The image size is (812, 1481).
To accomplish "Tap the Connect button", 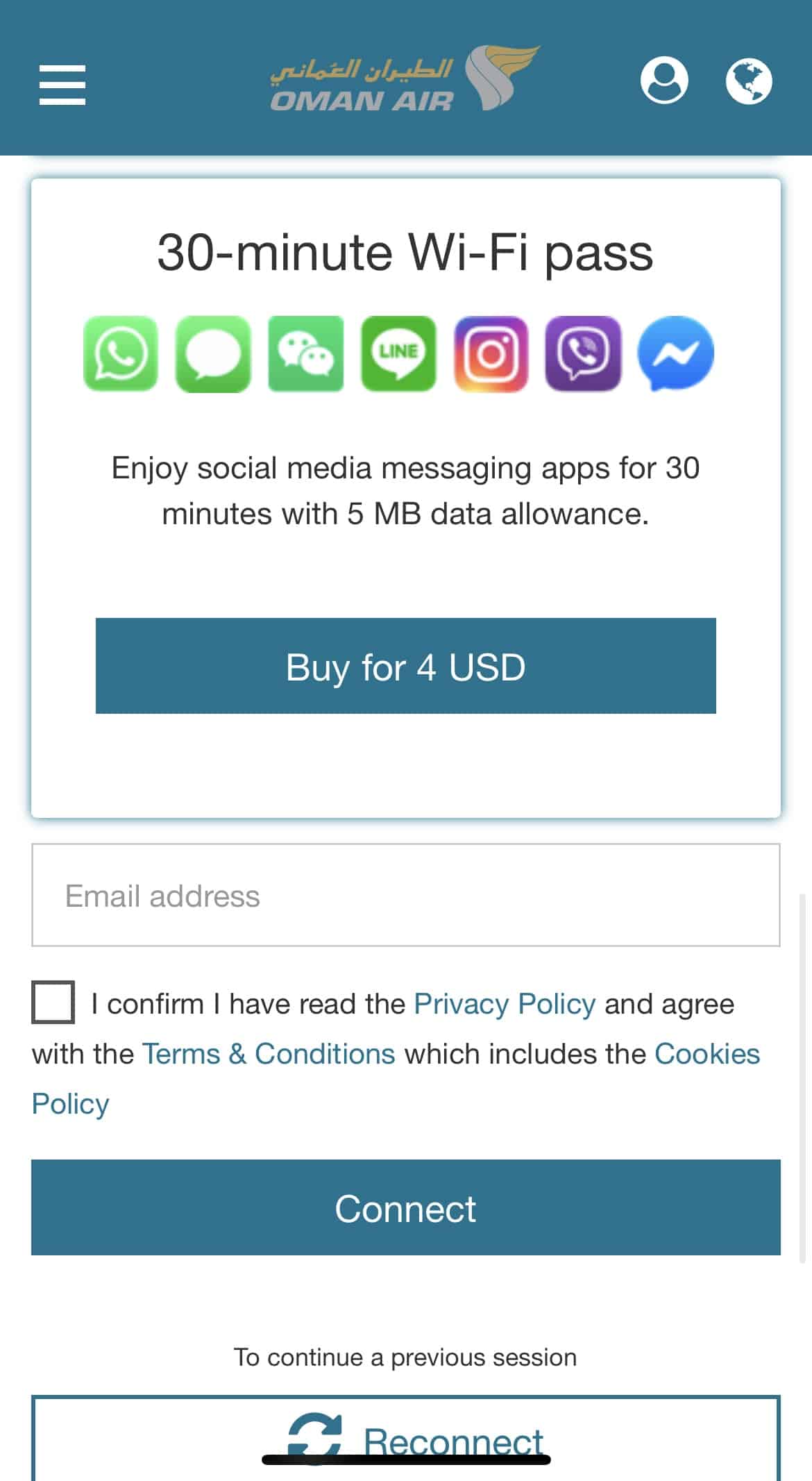I will point(405,1207).
